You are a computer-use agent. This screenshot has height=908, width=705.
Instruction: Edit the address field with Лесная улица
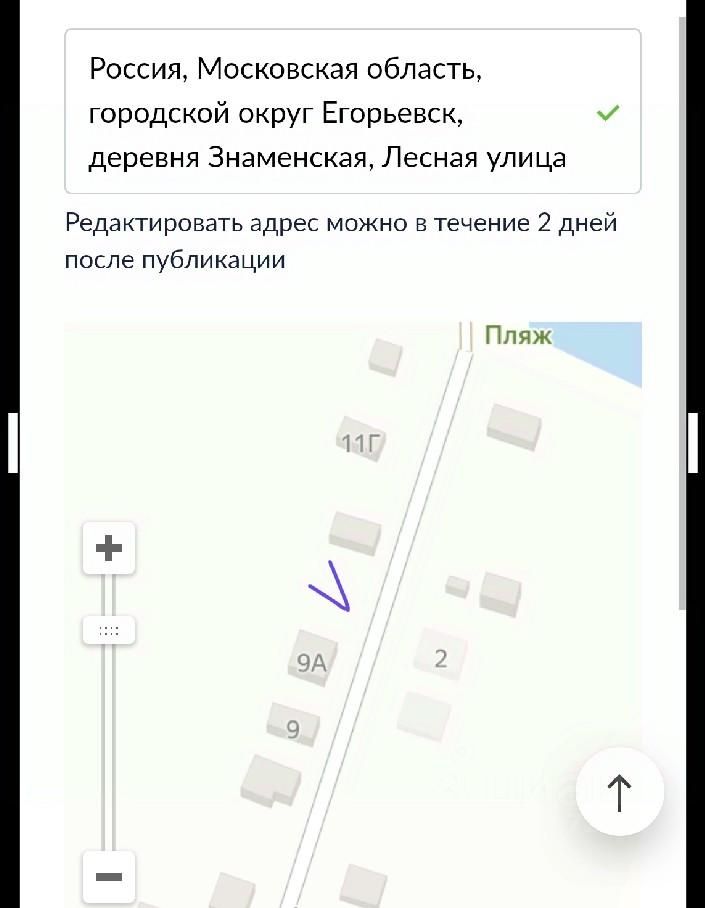pos(330,112)
